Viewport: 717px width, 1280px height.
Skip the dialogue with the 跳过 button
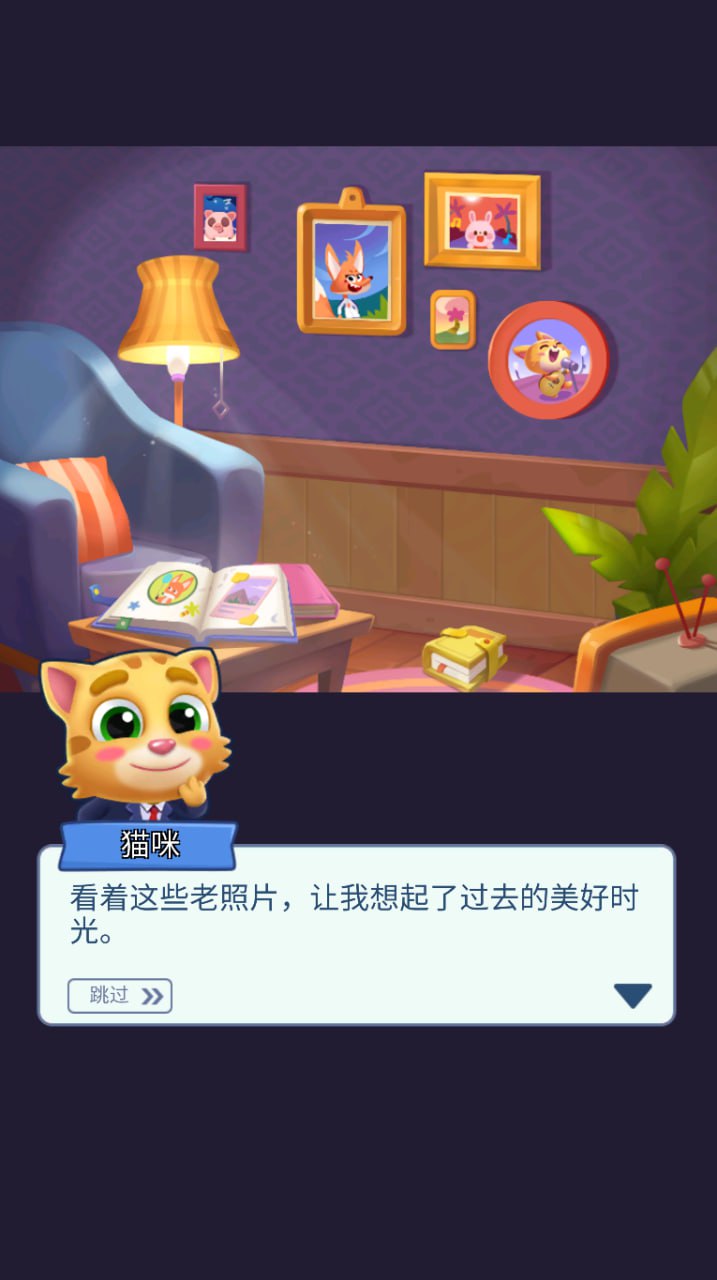tap(120, 995)
